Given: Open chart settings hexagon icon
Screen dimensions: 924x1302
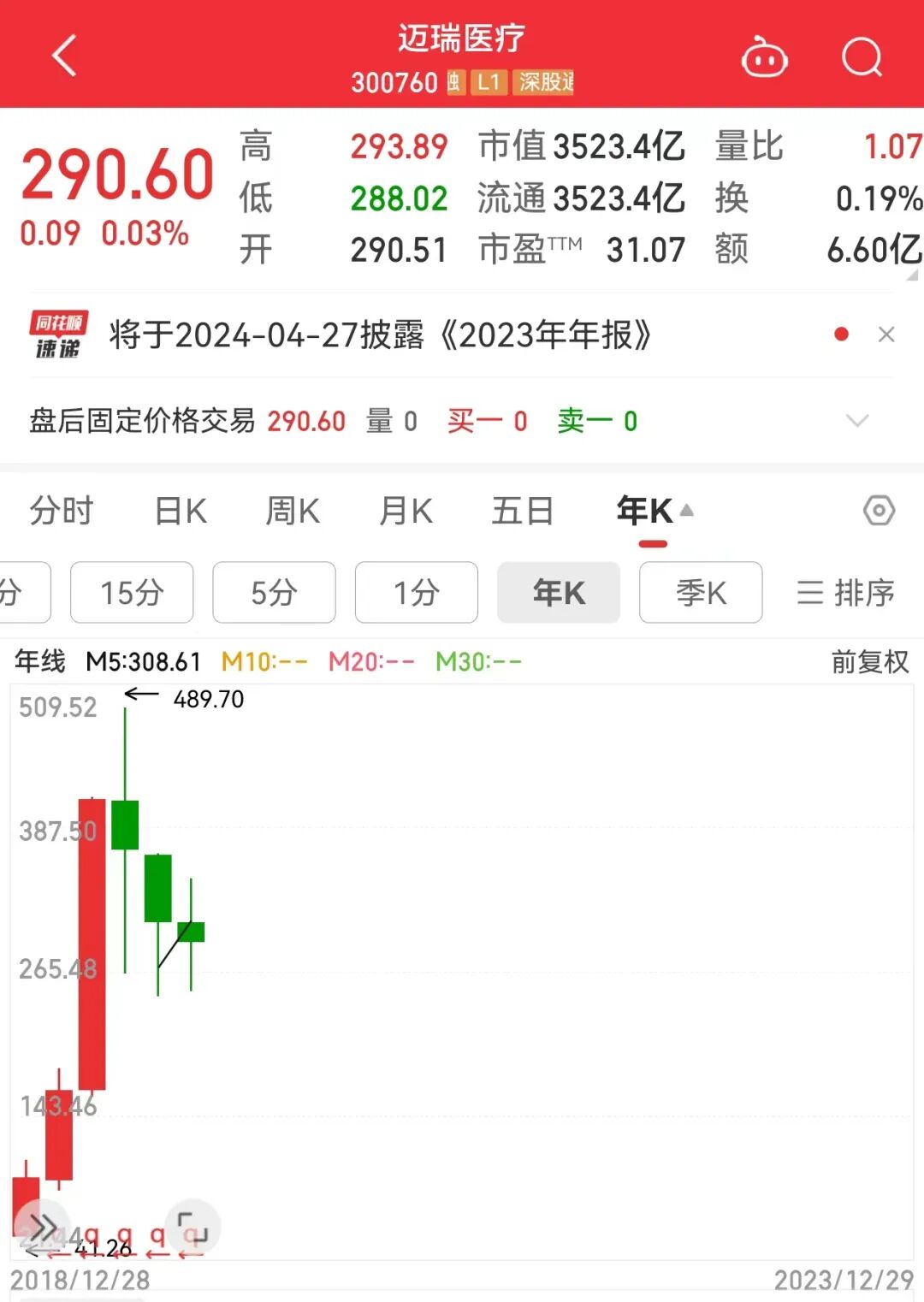Looking at the screenshot, I should pos(879,511).
